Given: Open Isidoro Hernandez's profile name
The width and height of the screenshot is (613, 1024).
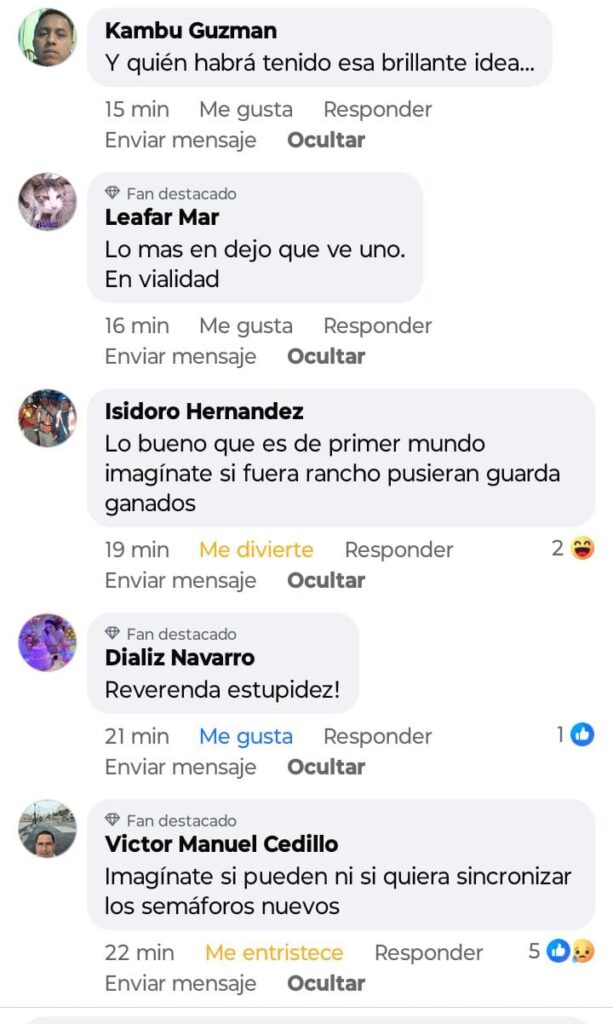Looking at the screenshot, I should (x=204, y=412).
